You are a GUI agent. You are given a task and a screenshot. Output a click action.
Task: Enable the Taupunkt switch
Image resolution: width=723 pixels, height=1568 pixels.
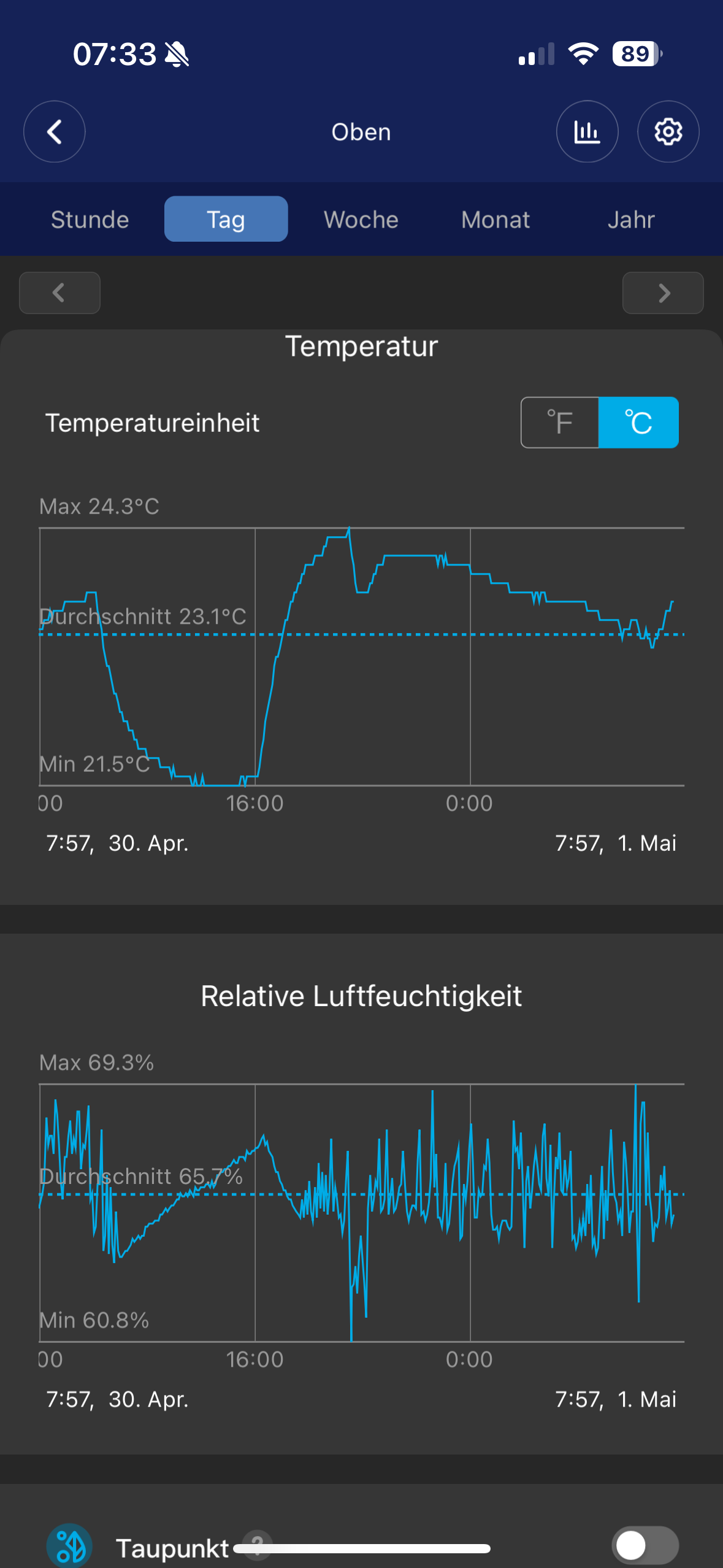coord(645,1545)
